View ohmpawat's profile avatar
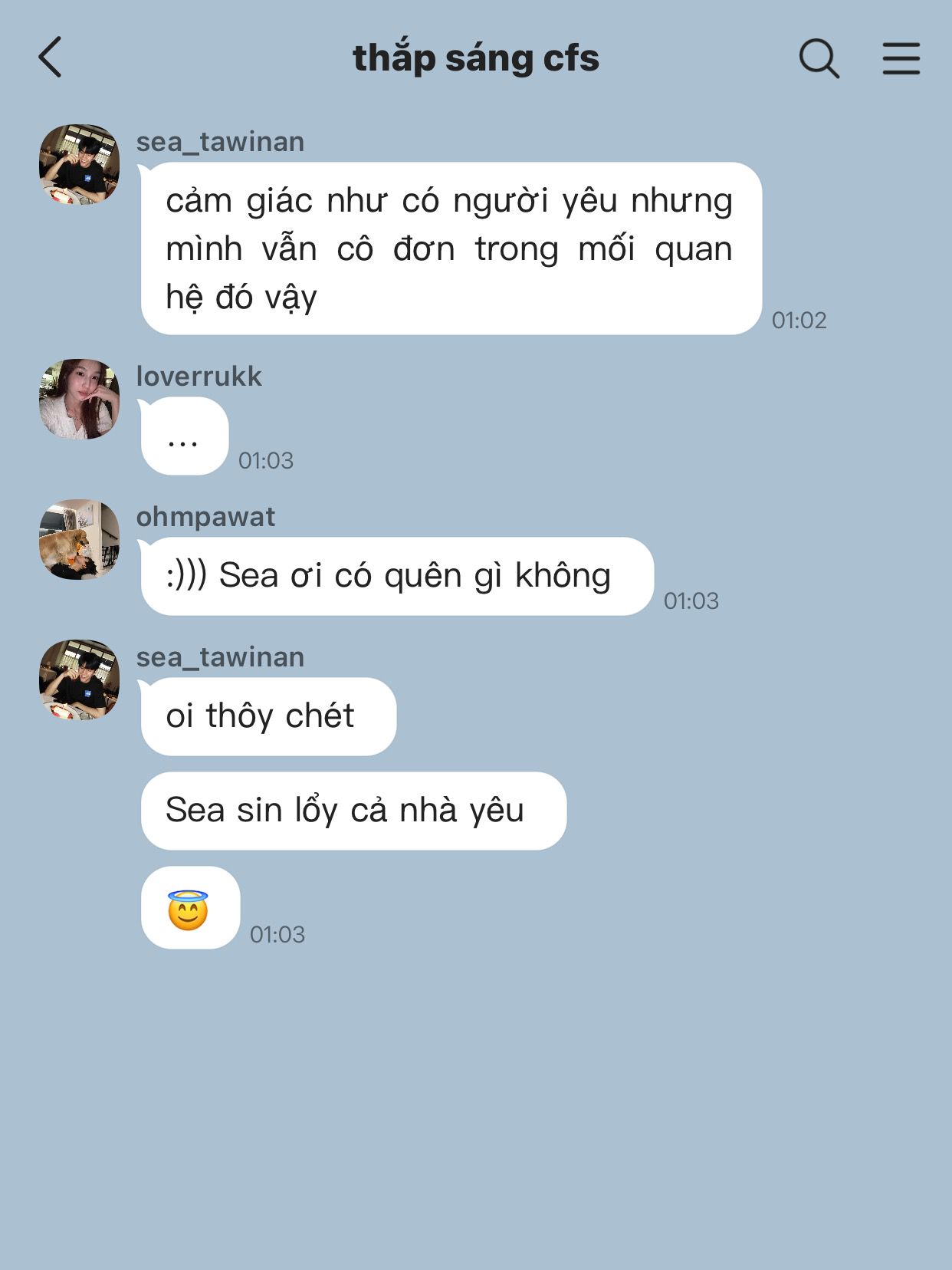This screenshot has width=952, height=1270. 80,539
